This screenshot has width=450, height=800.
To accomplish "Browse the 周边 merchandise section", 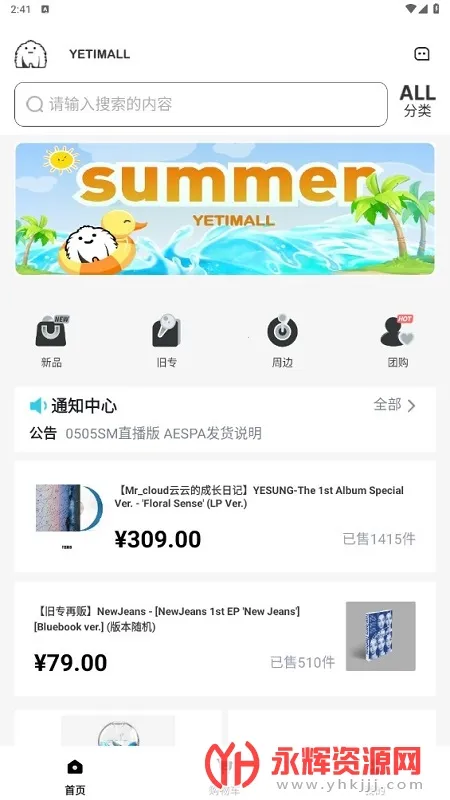I will (x=282, y=341).
